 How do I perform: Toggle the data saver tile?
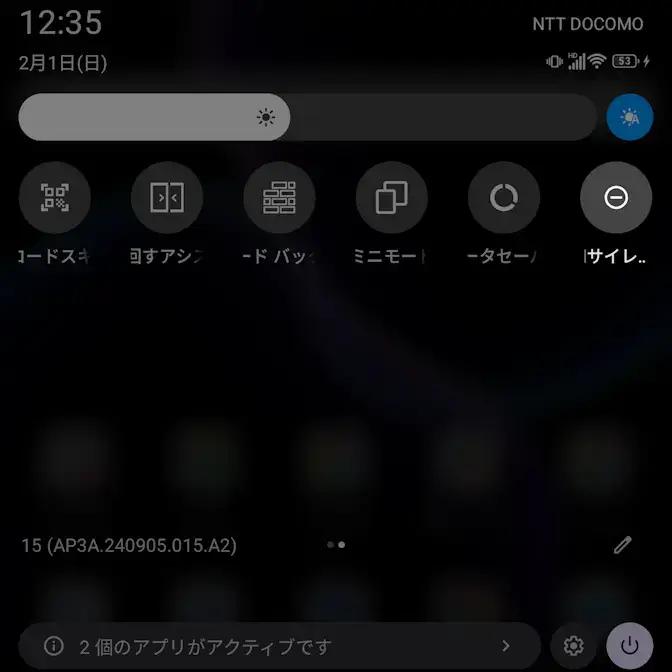click(x=503, y=198)
